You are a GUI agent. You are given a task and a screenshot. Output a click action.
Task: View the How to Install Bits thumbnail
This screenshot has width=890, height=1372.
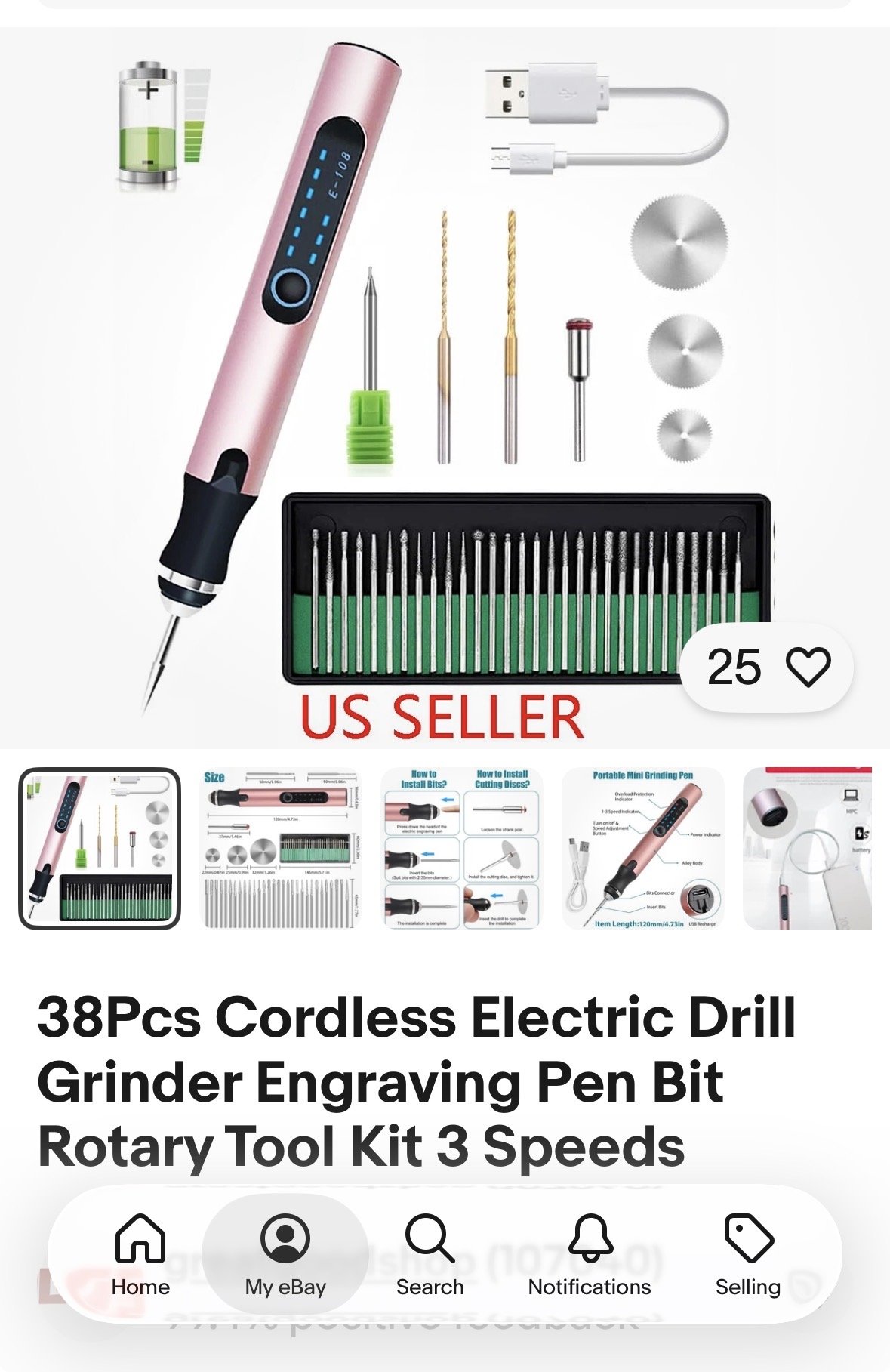[x=461, y=849]
